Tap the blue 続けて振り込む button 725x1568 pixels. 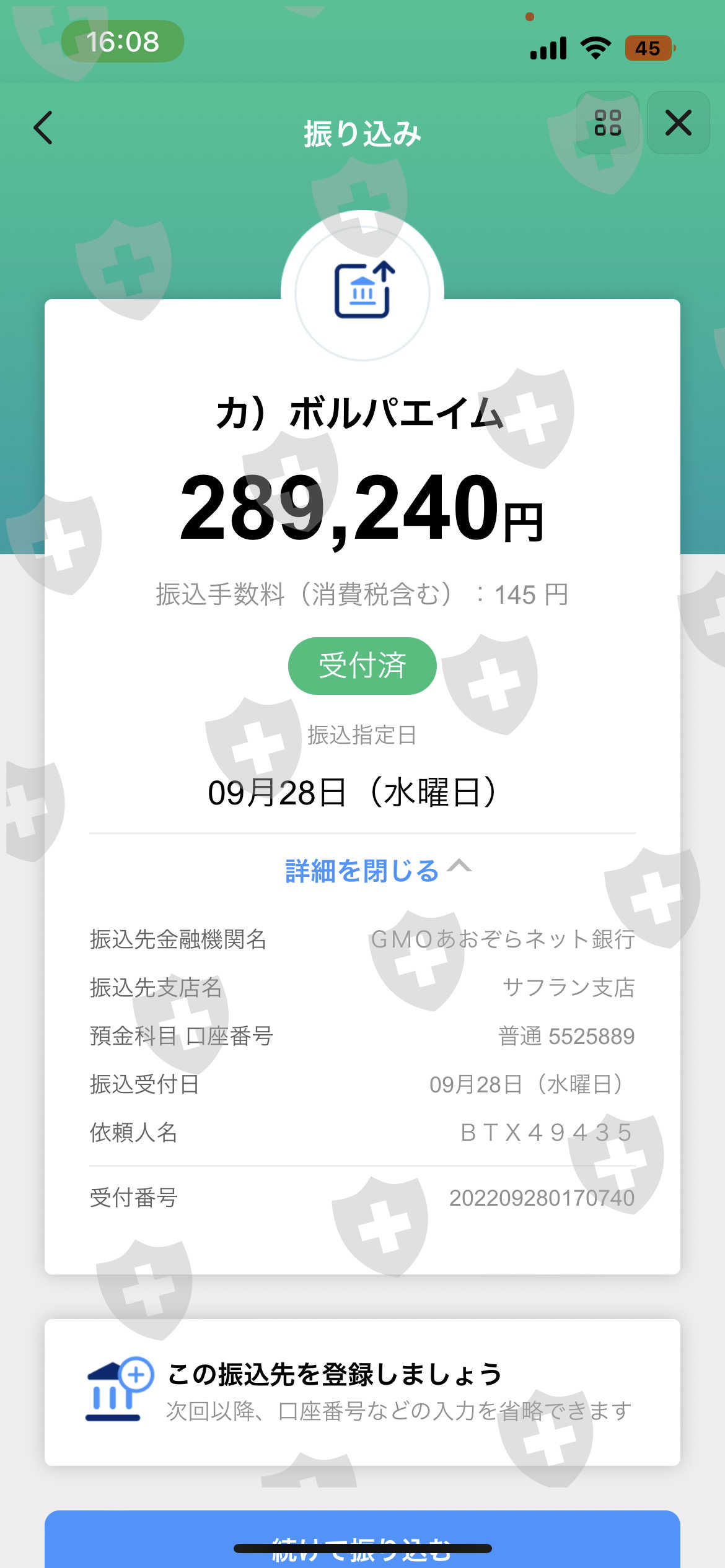coord(362,1540)
